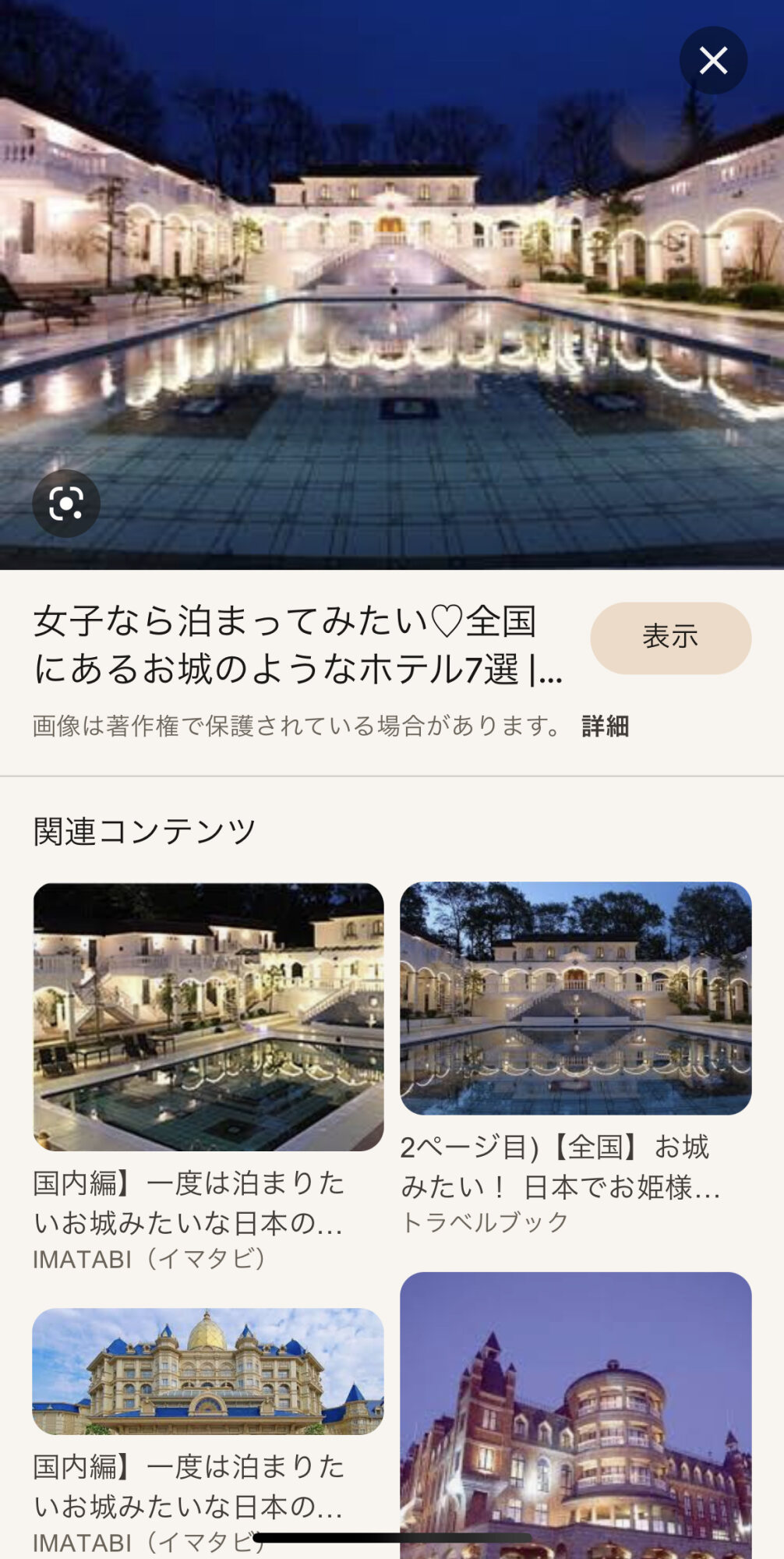Open the red brick castle hotel image

(575, 1415)
